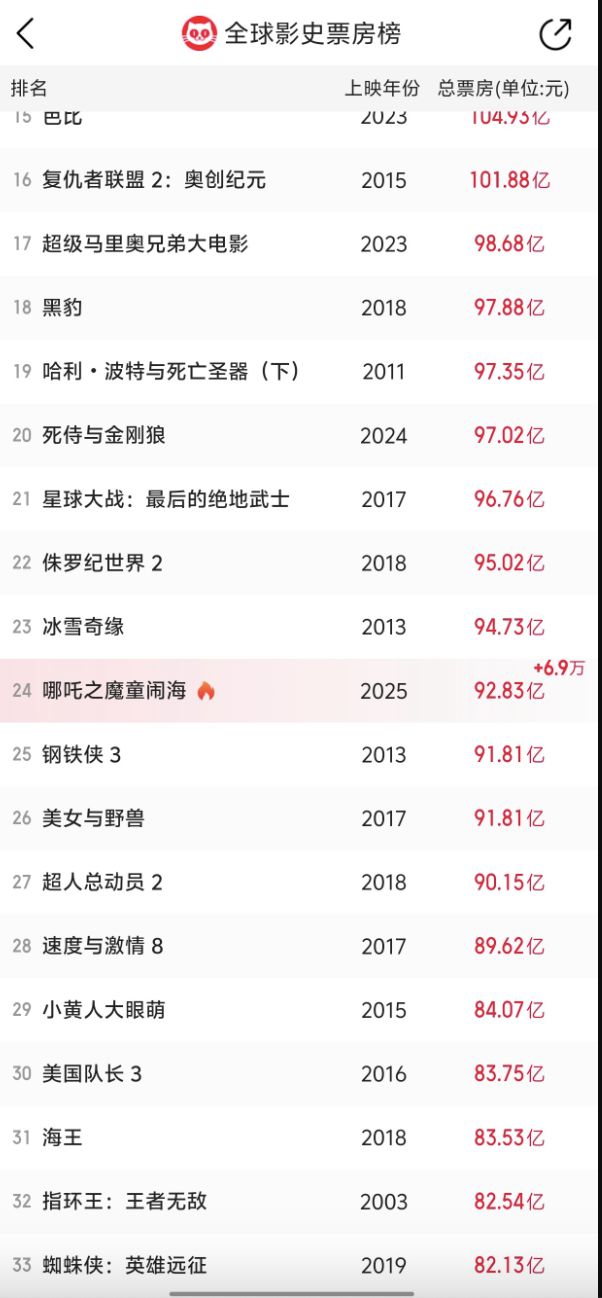
Task: Open the 黑豹 movie row
Action: [x=301, y=308]
